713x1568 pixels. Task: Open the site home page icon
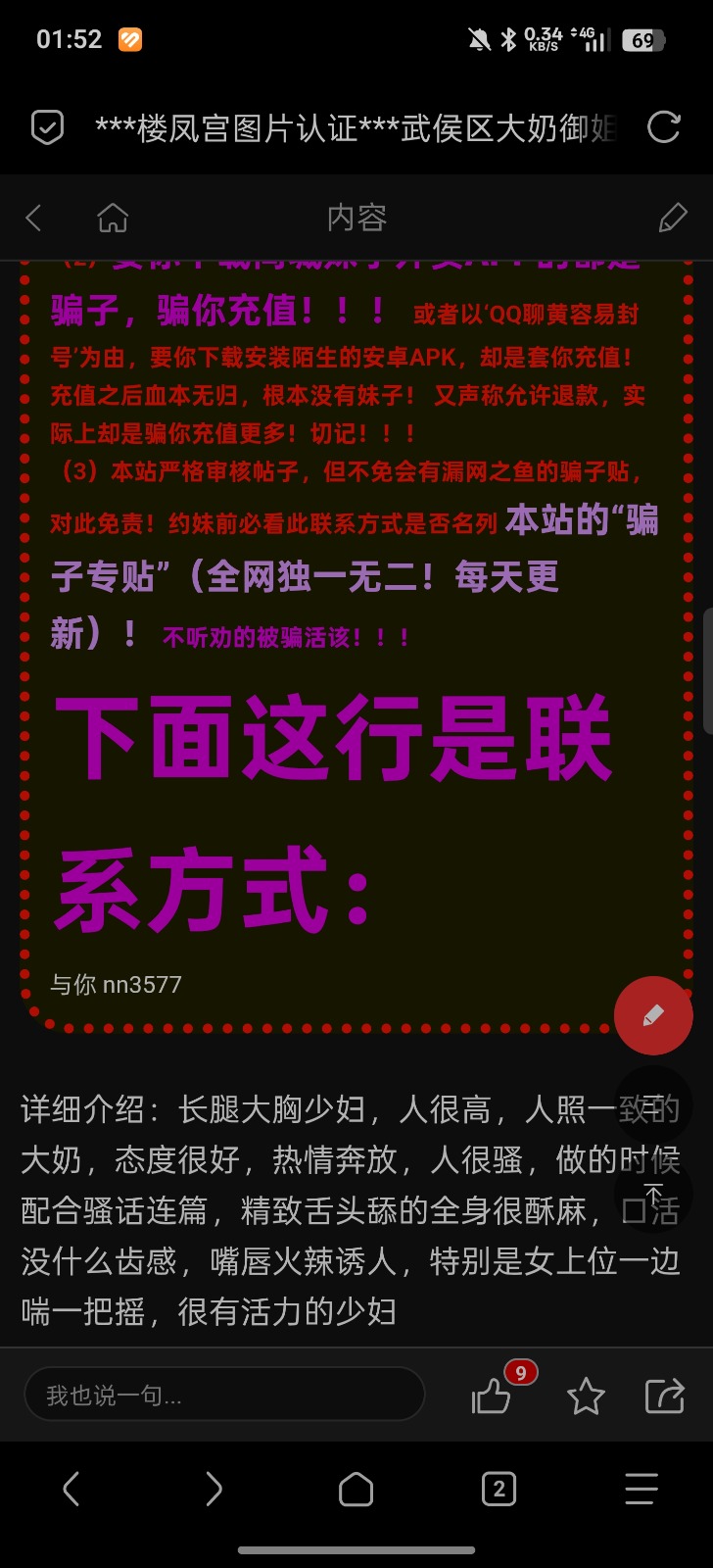point(113,218)
